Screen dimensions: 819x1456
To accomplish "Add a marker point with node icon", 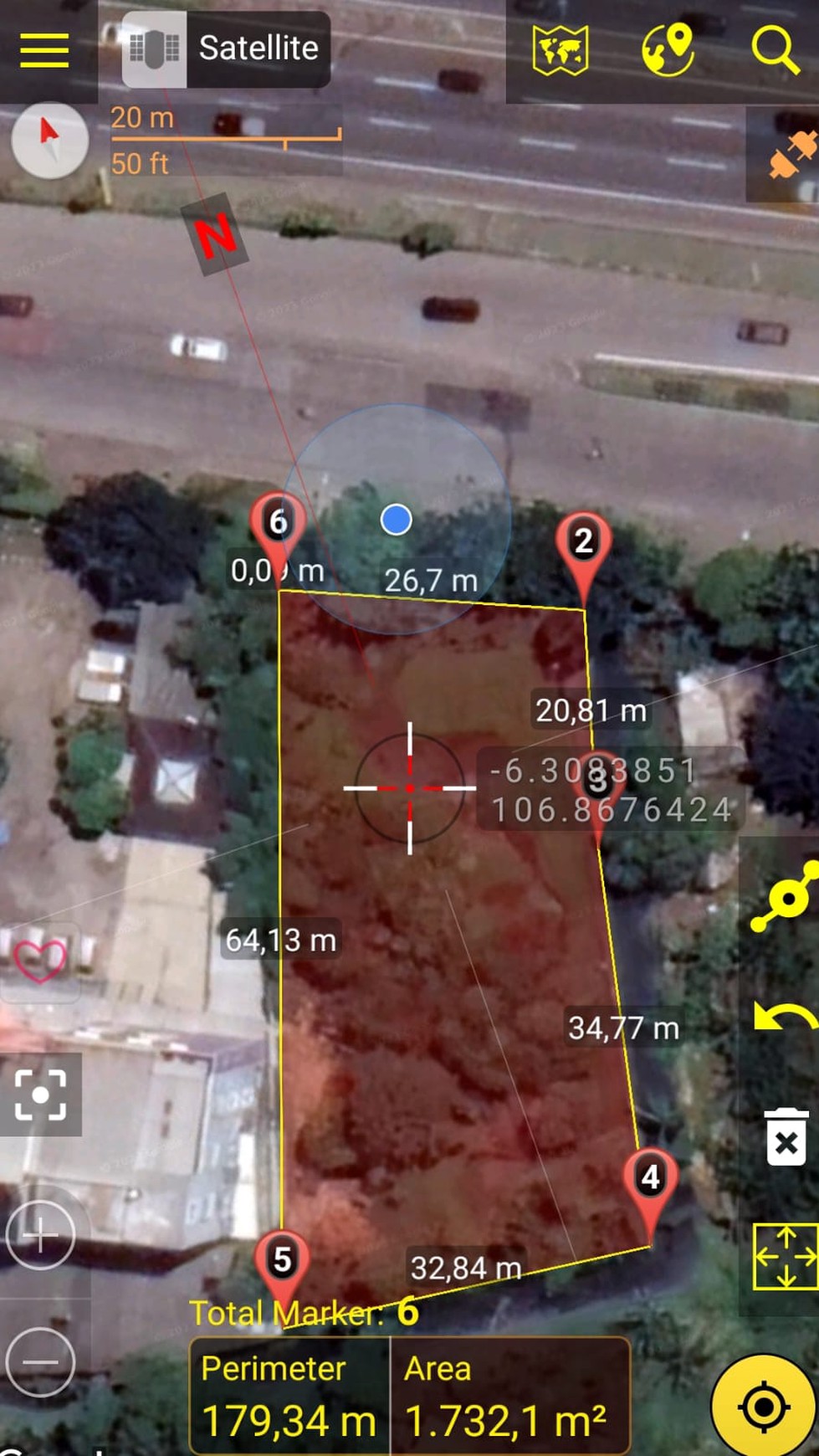I will [785, 899].
